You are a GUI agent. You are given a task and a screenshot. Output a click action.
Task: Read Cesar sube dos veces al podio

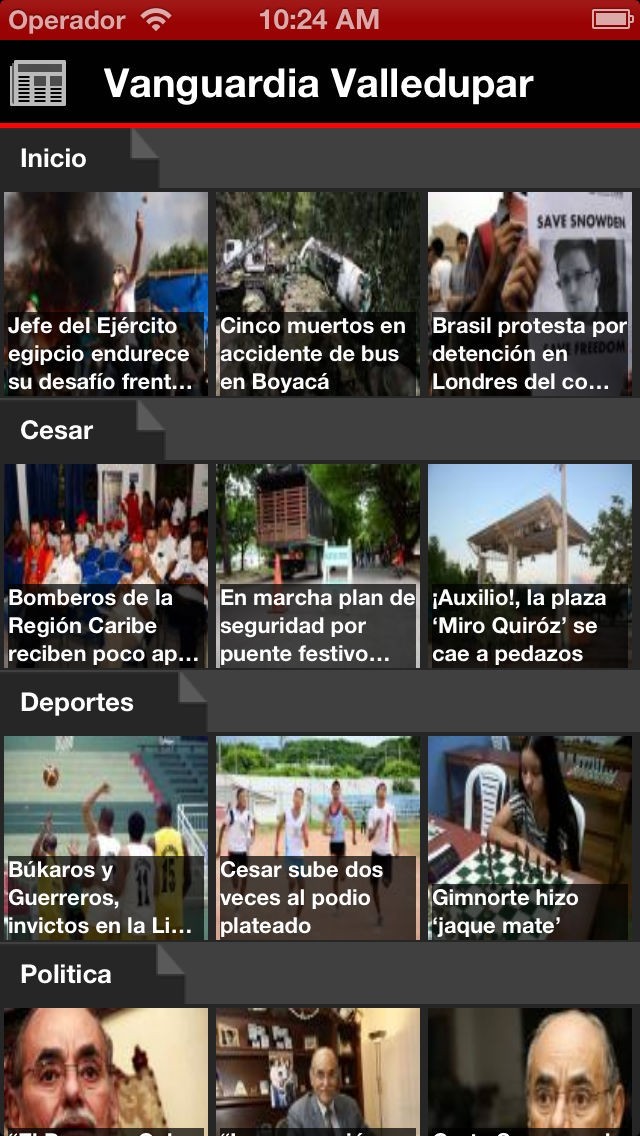point(318,838)
